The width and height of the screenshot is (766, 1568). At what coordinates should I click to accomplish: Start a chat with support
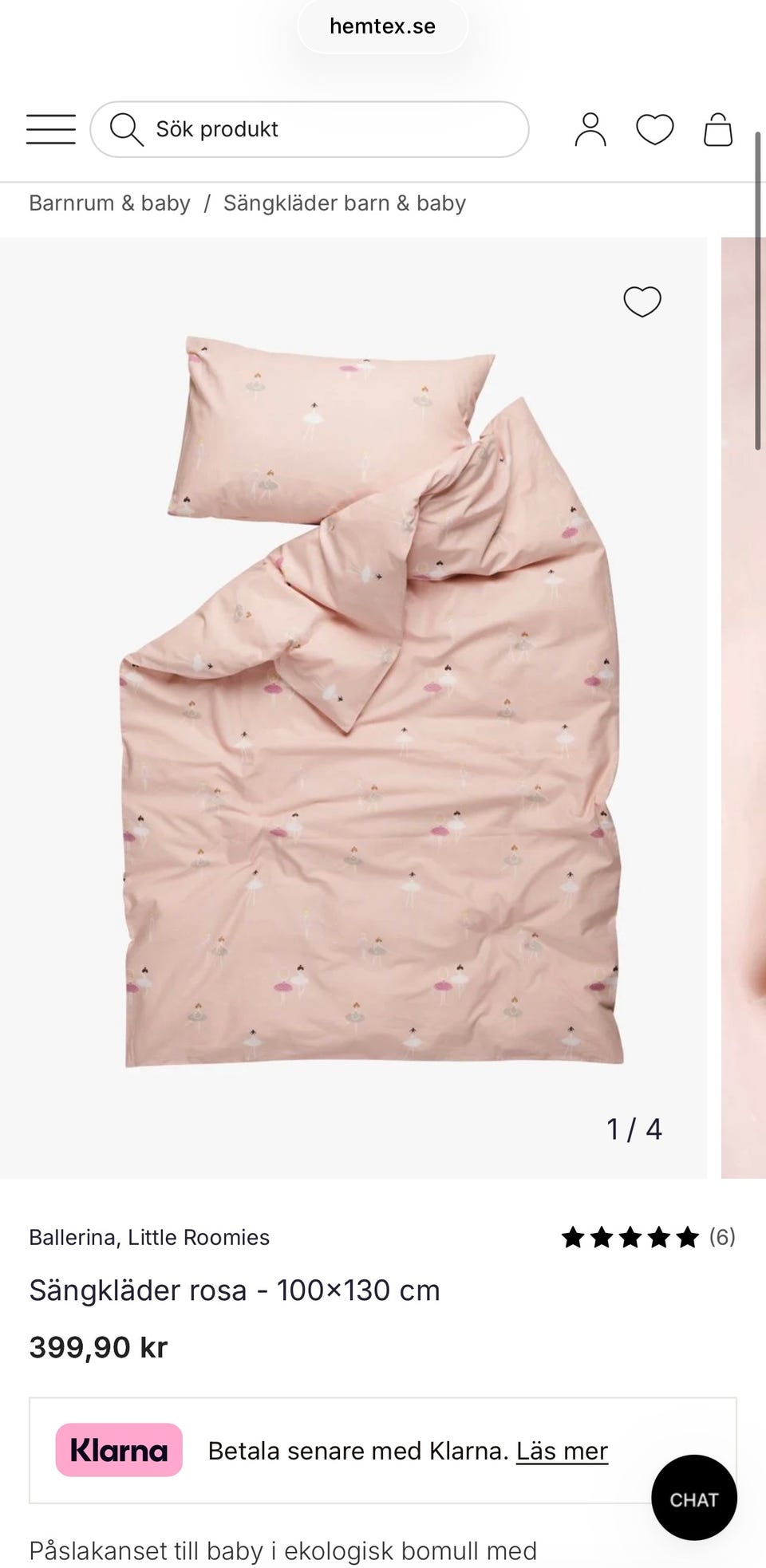pos(693,1499)
